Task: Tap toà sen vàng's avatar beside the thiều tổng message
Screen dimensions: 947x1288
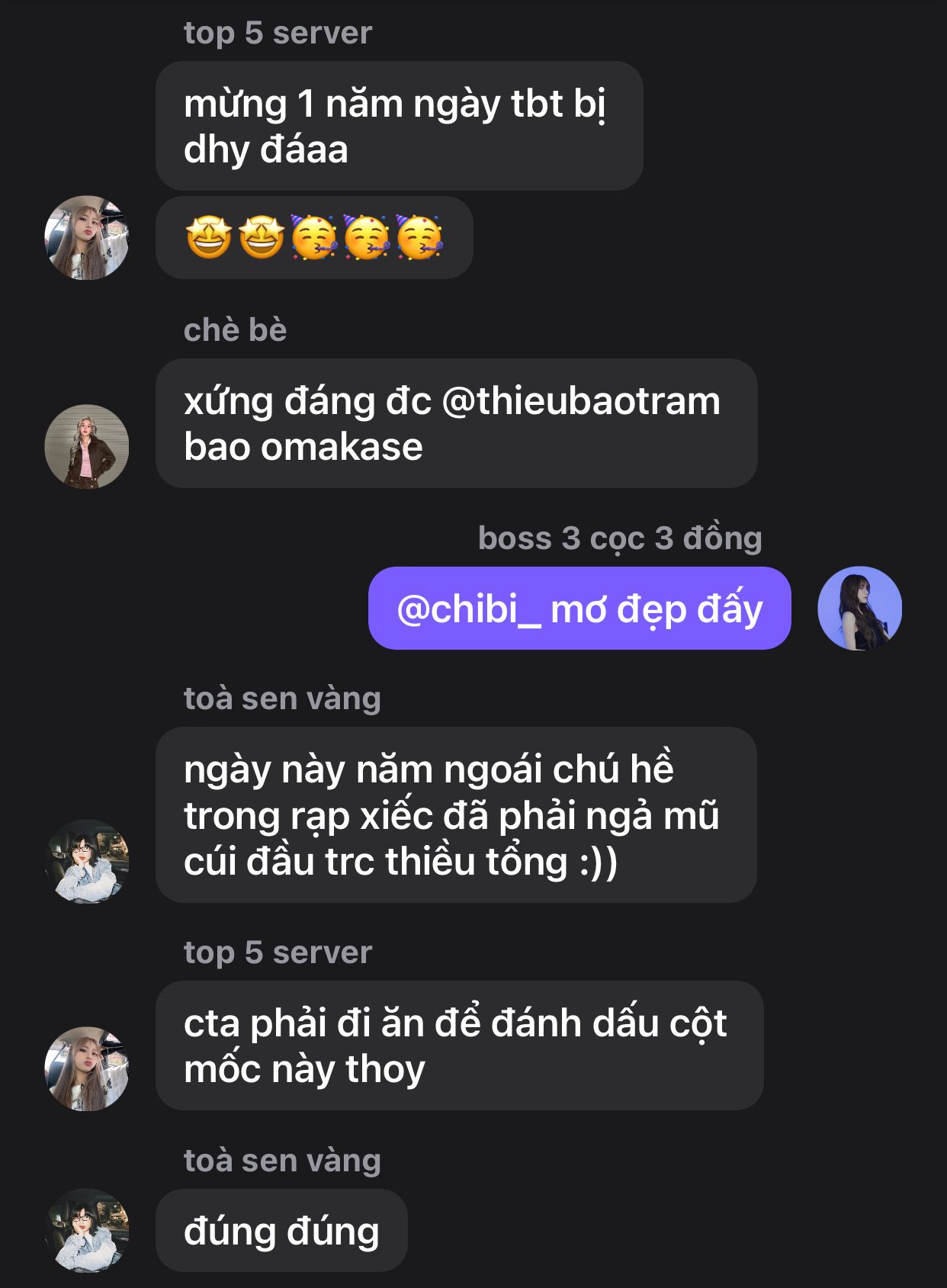Action: (x=87, y=861)
